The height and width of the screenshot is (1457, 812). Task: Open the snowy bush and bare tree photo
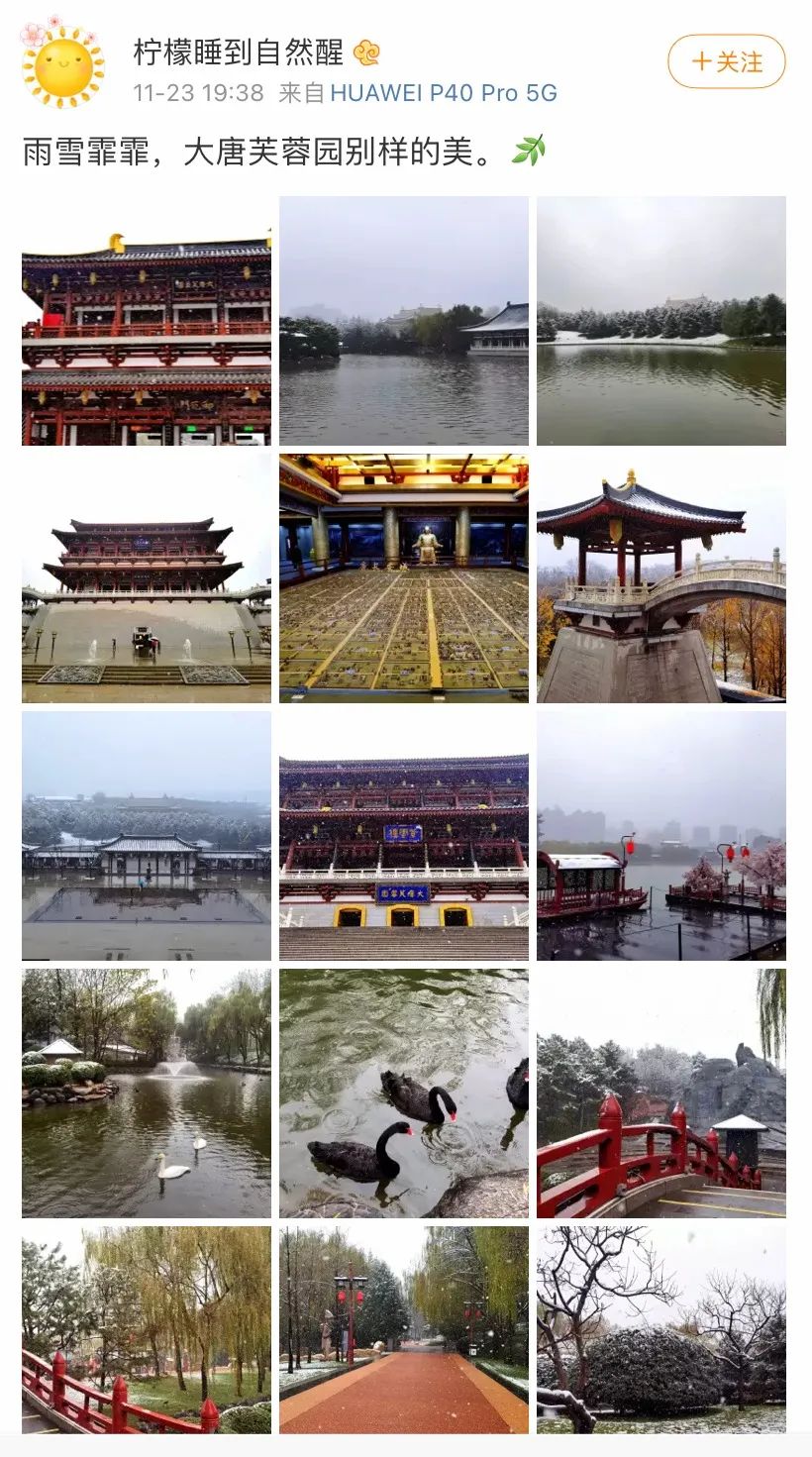click(661, 1330)
